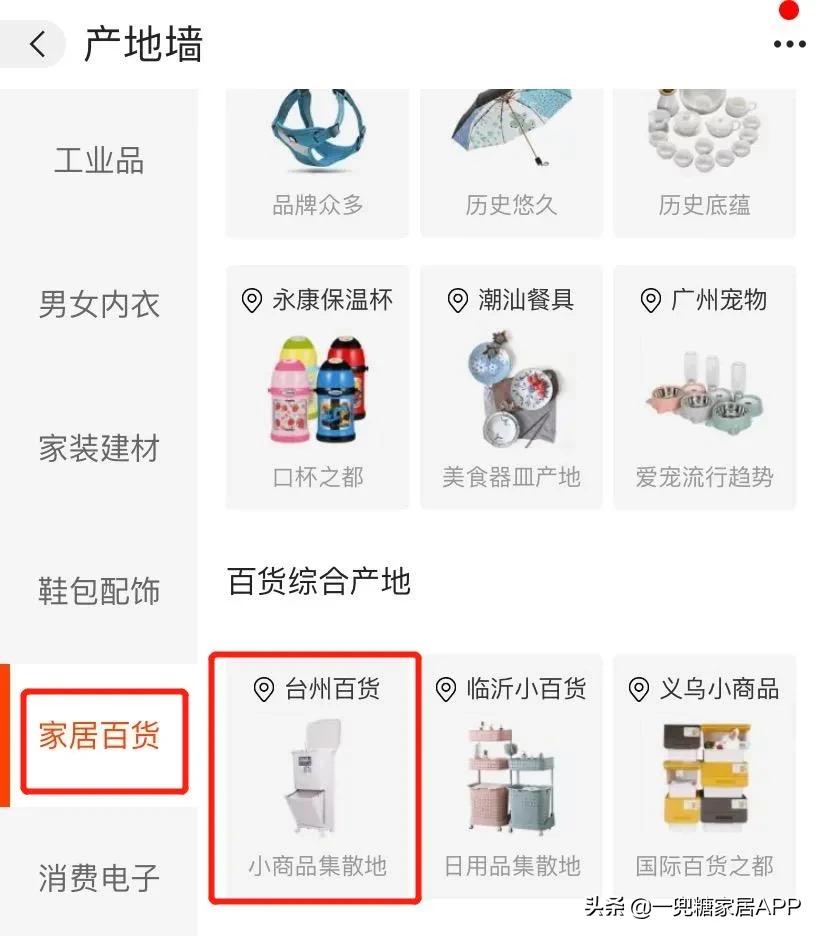This screenshot has height=936, width=820.
Task: Open the three-dot more options menu
Action: [x=788, y=42]
